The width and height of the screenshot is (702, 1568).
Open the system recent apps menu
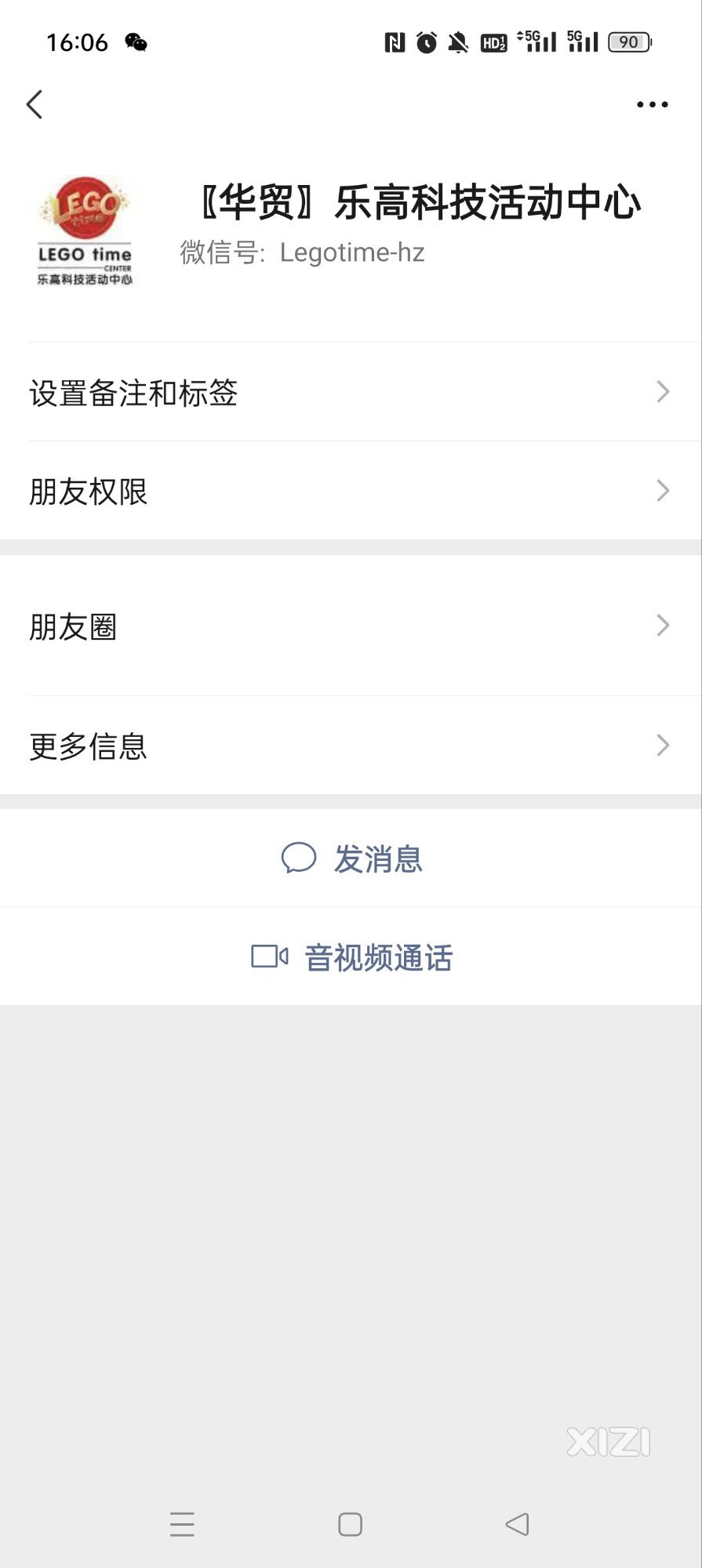pos(182,1524)
